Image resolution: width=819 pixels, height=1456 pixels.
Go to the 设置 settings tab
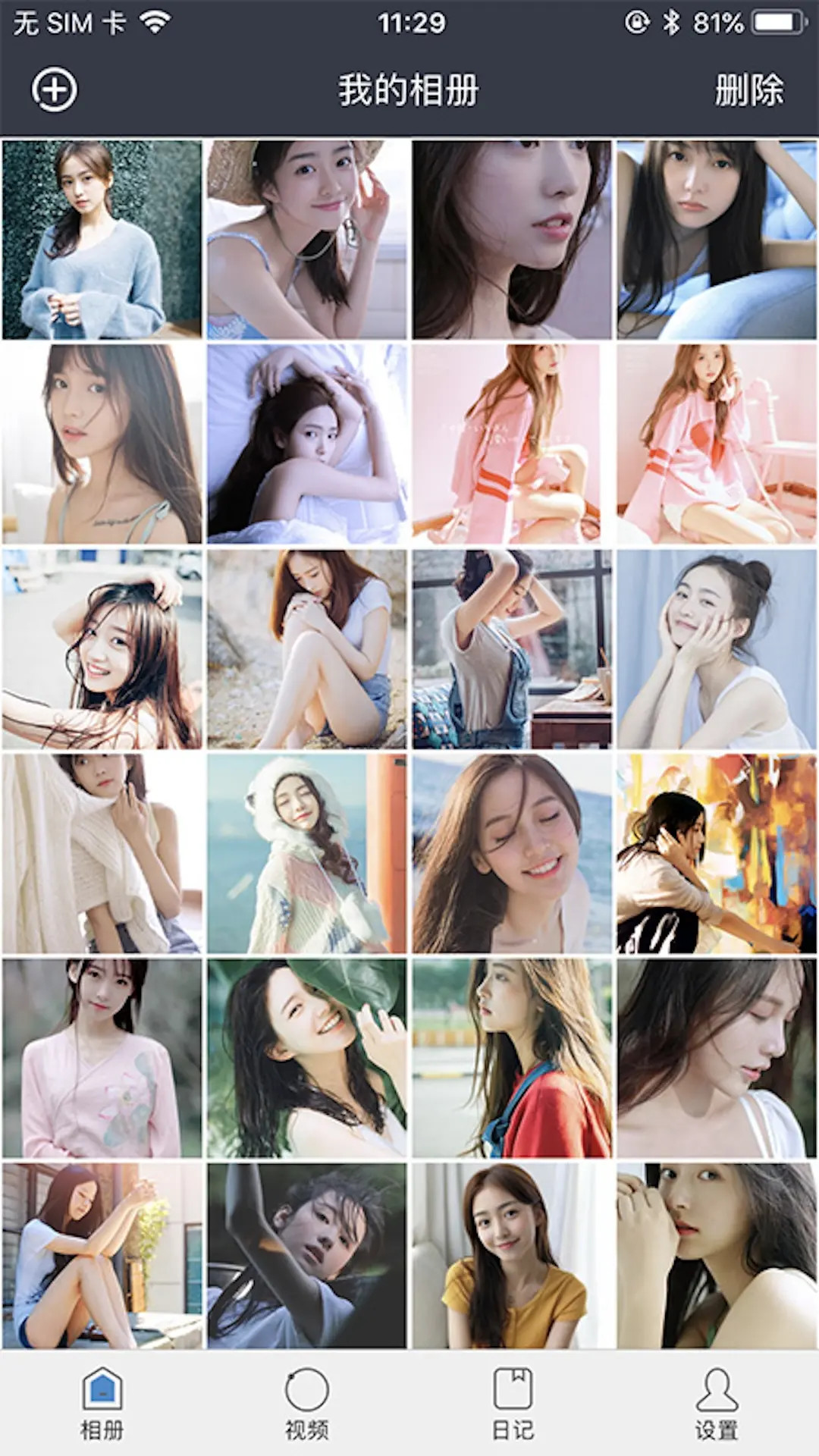(x=717, y=1404)
